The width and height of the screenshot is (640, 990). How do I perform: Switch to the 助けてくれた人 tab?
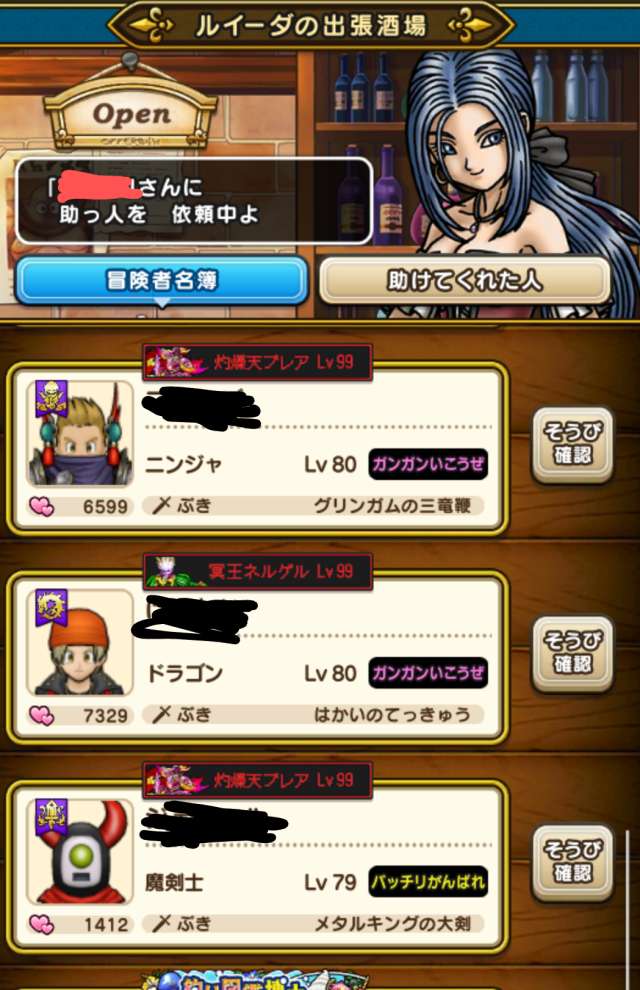pyautogui.click(x=464, y=281)
